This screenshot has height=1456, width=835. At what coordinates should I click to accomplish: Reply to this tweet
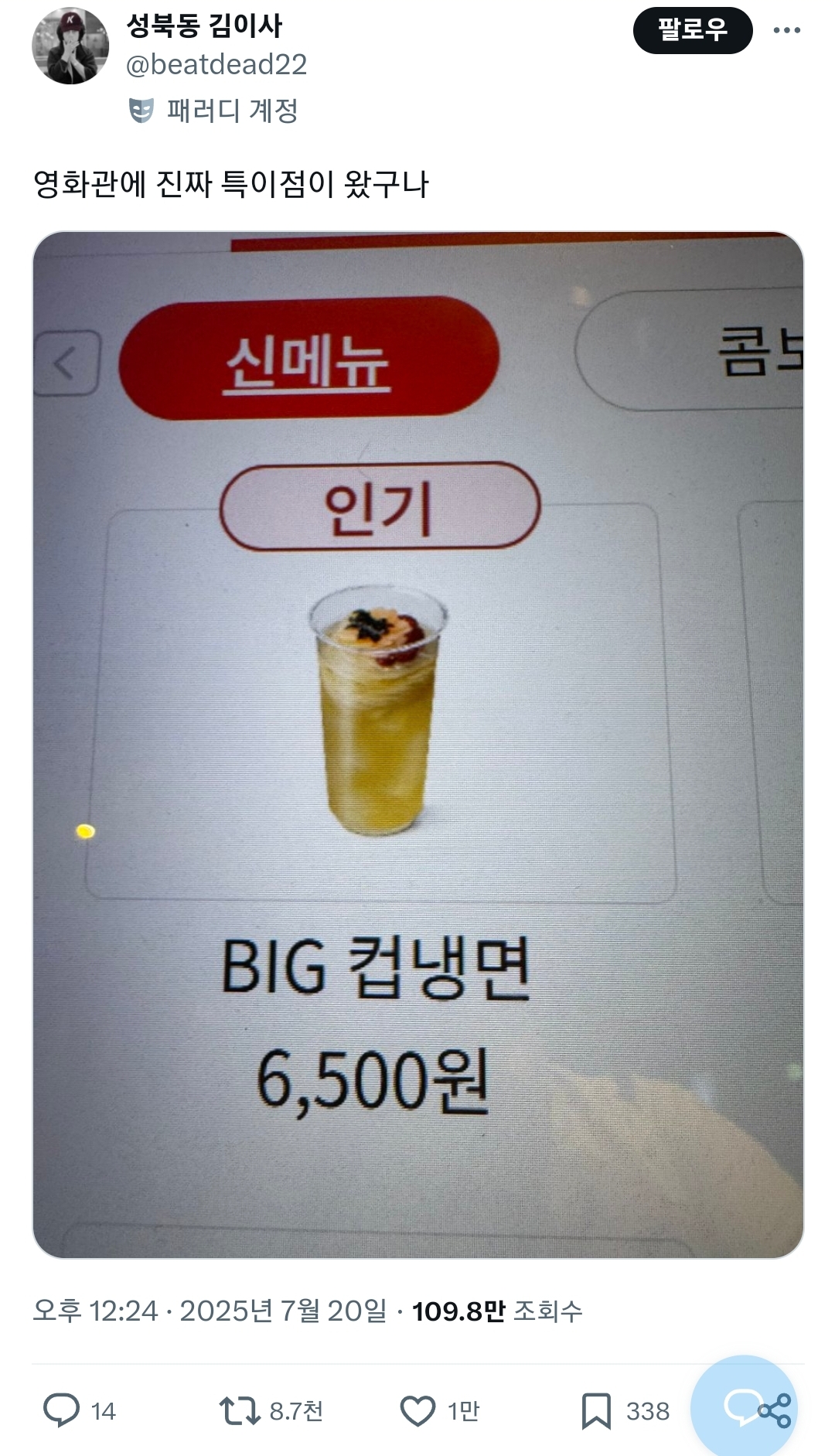(x=61, y=1410)
